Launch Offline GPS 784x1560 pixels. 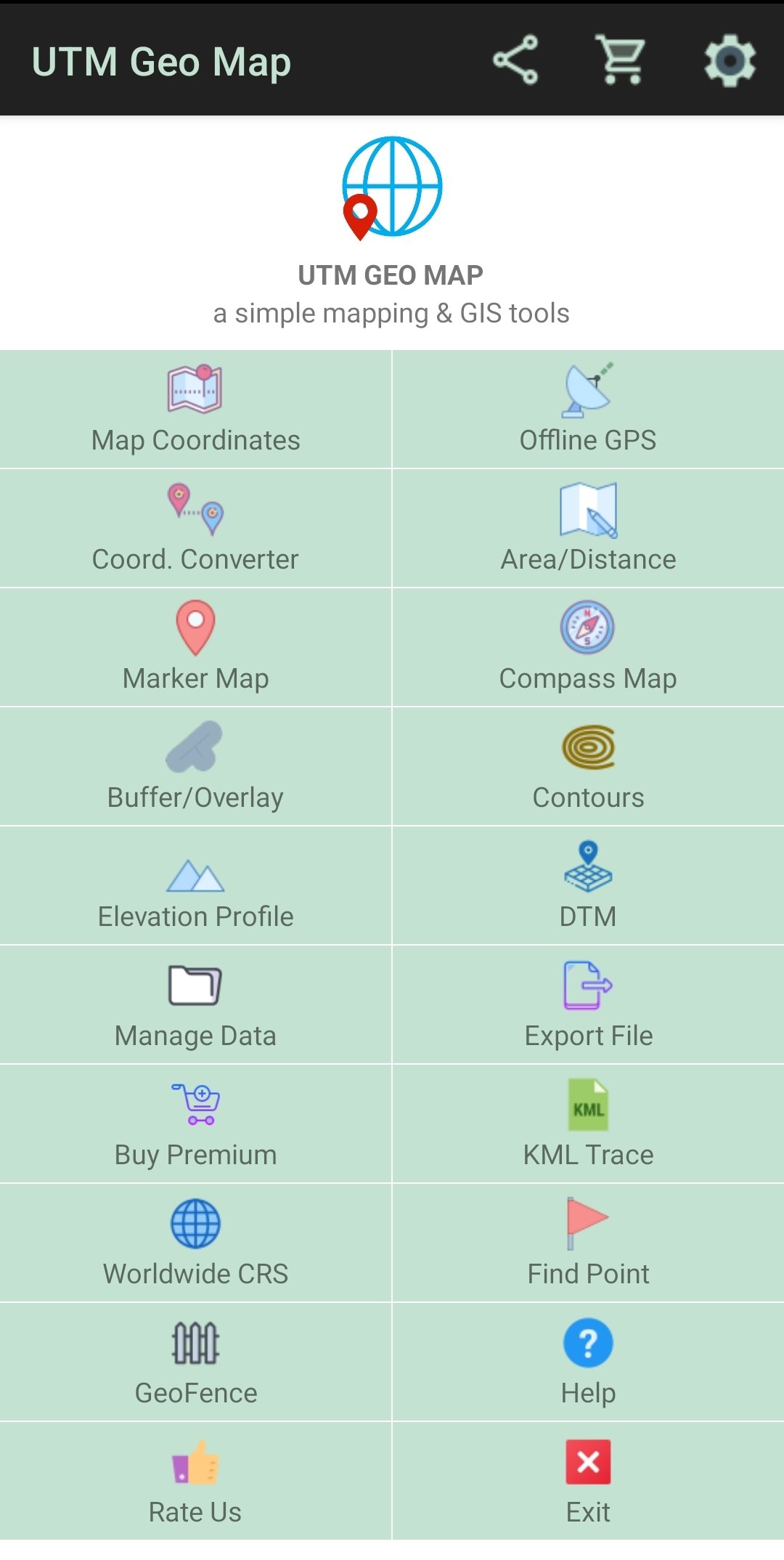588,410
